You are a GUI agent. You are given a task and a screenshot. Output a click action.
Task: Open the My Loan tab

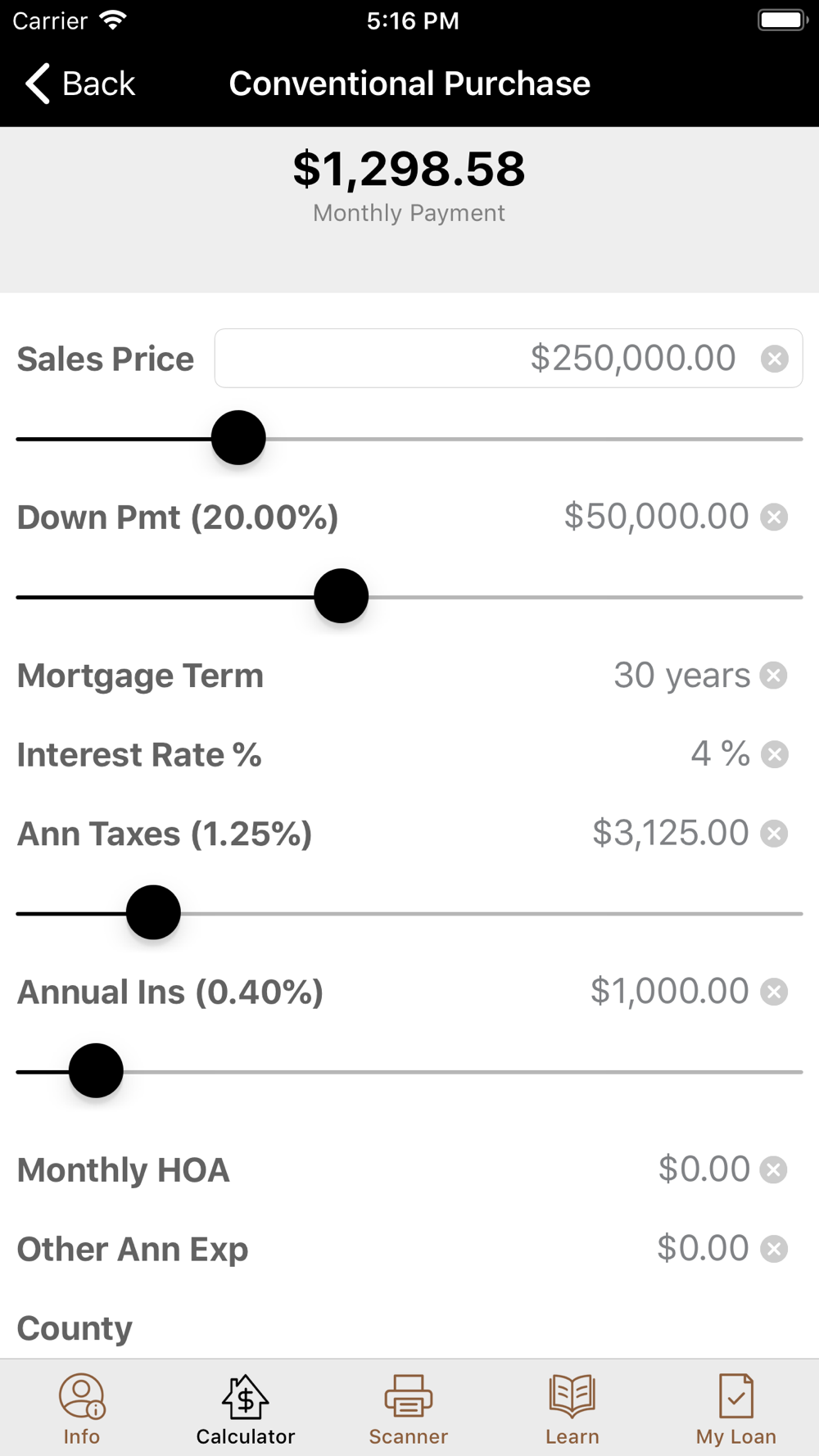[736, 1409]
